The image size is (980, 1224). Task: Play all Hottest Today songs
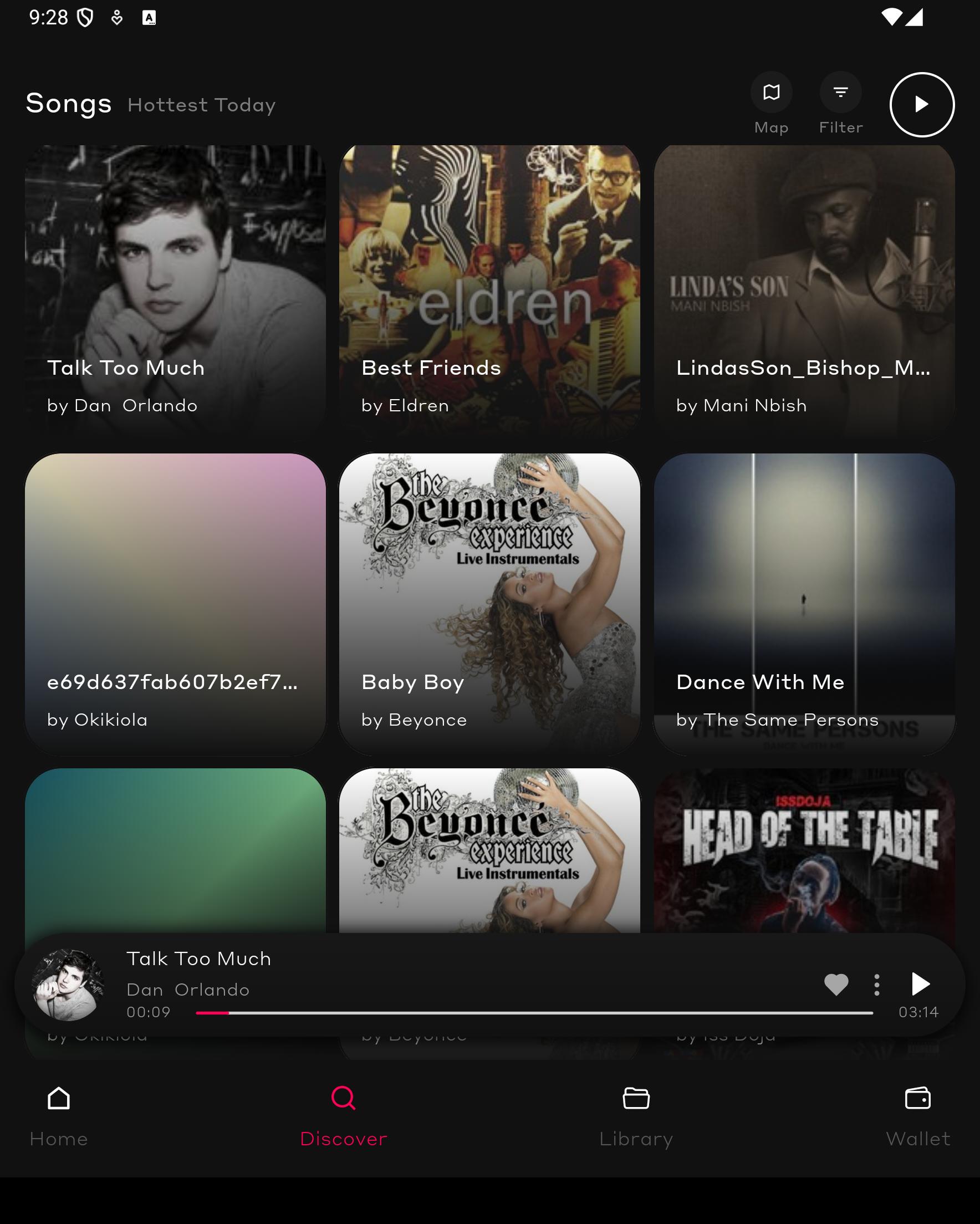coord(921,104)
